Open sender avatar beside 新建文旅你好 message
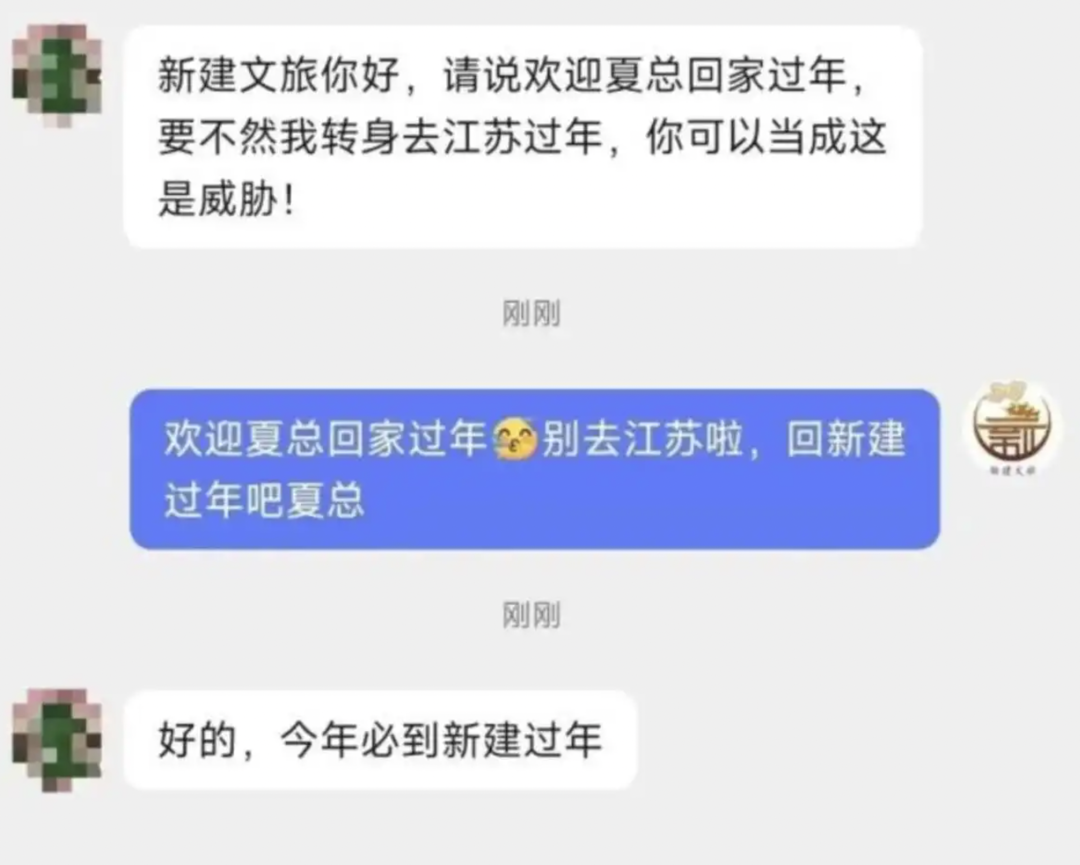Screen dimensions: 1080x865 click(57, 77)
